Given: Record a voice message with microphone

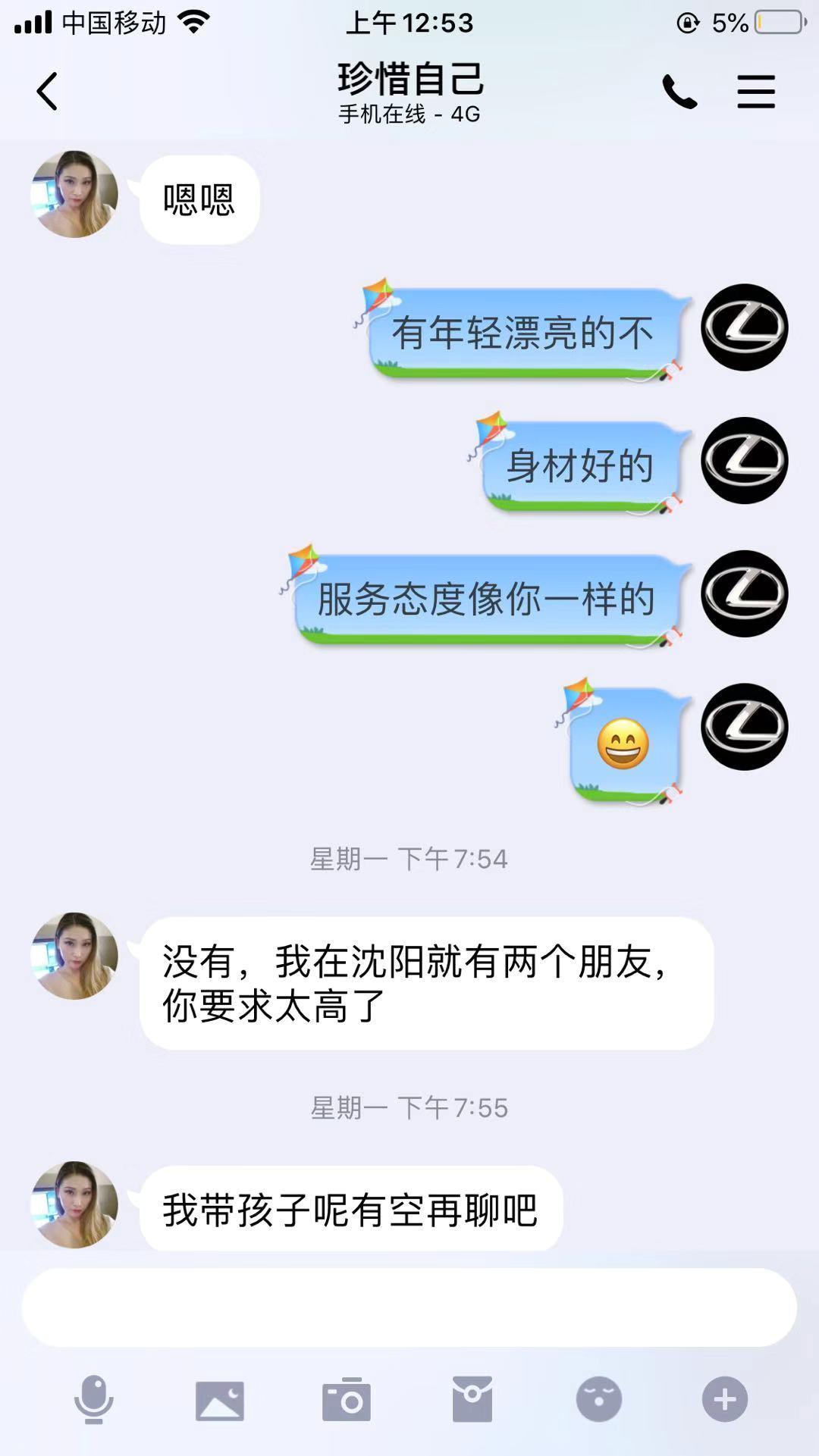Looking at the screenshot, I should tap(94, 1399).
